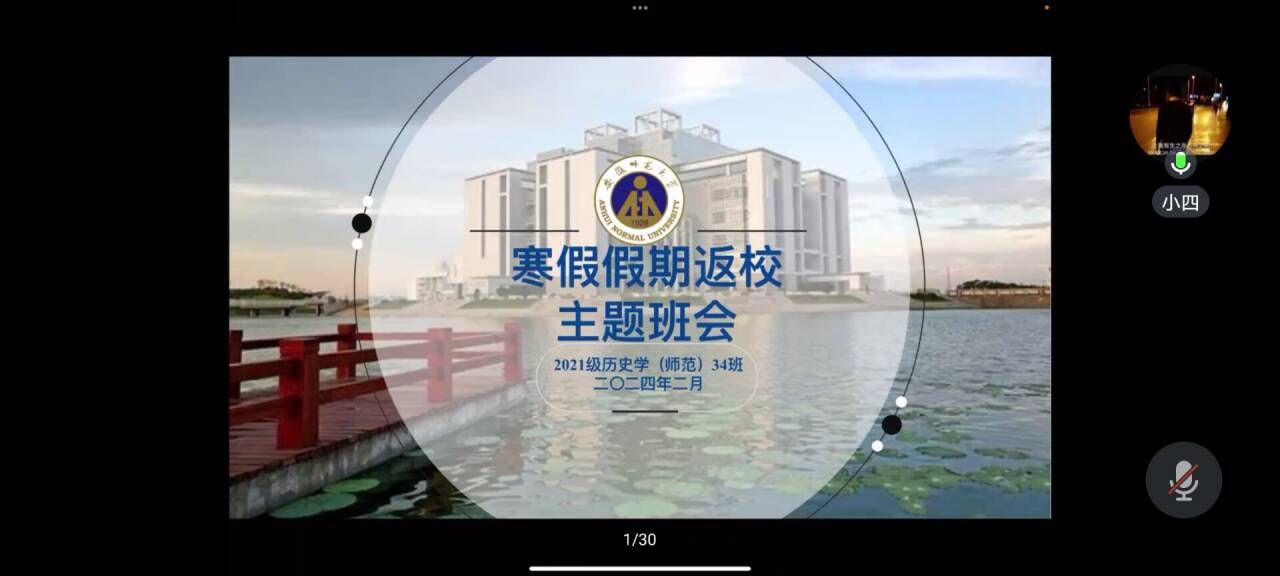
Task: Open speaker 小四's video thumbnail
Action: coord(1180,112)
